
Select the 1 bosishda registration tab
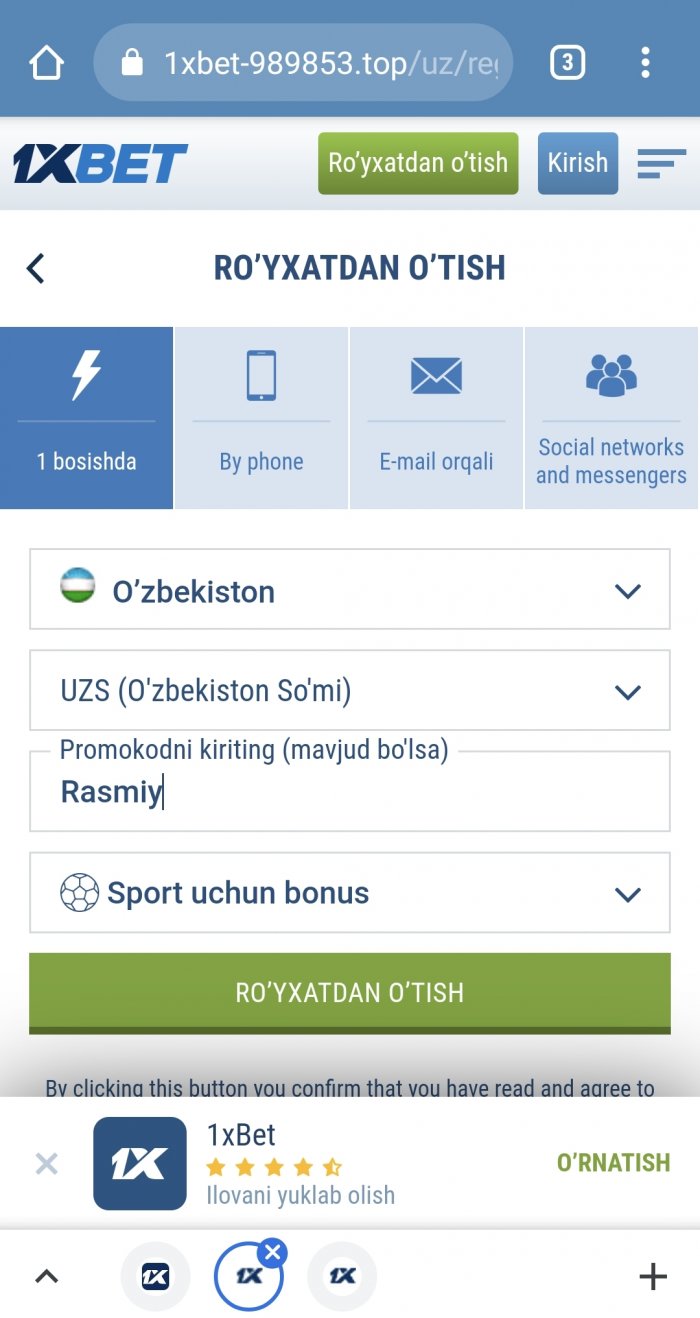pyautogui.click(x=87, y=418)
